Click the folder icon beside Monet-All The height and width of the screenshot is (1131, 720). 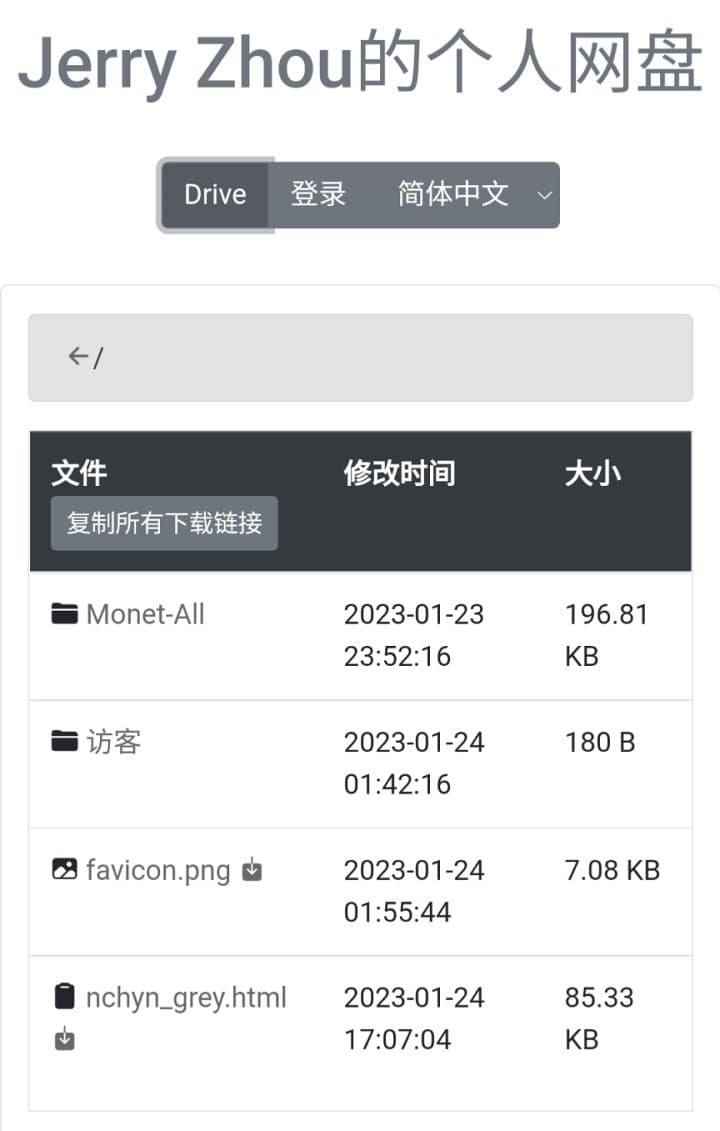(x=63, y=614)
